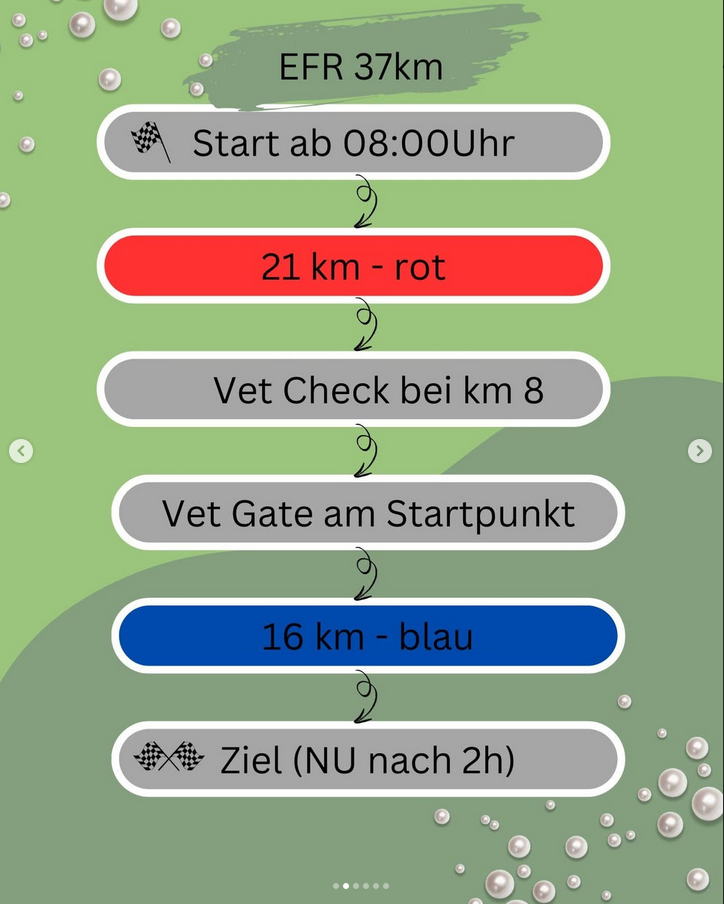Go back to the previous carousel image

pyautogui.click(x=21, y=451)
